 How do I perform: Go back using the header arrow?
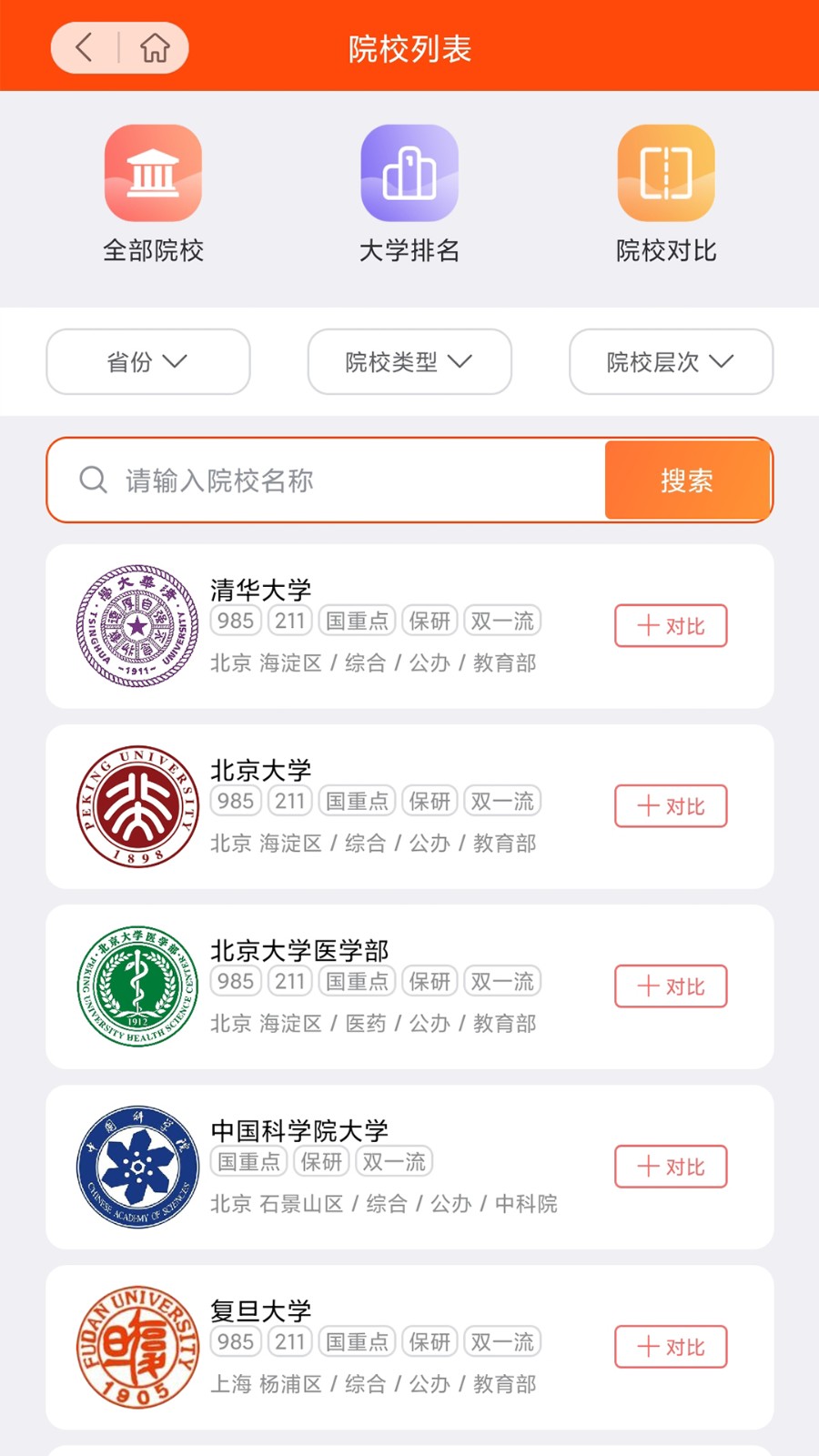(x=85, y=47)
